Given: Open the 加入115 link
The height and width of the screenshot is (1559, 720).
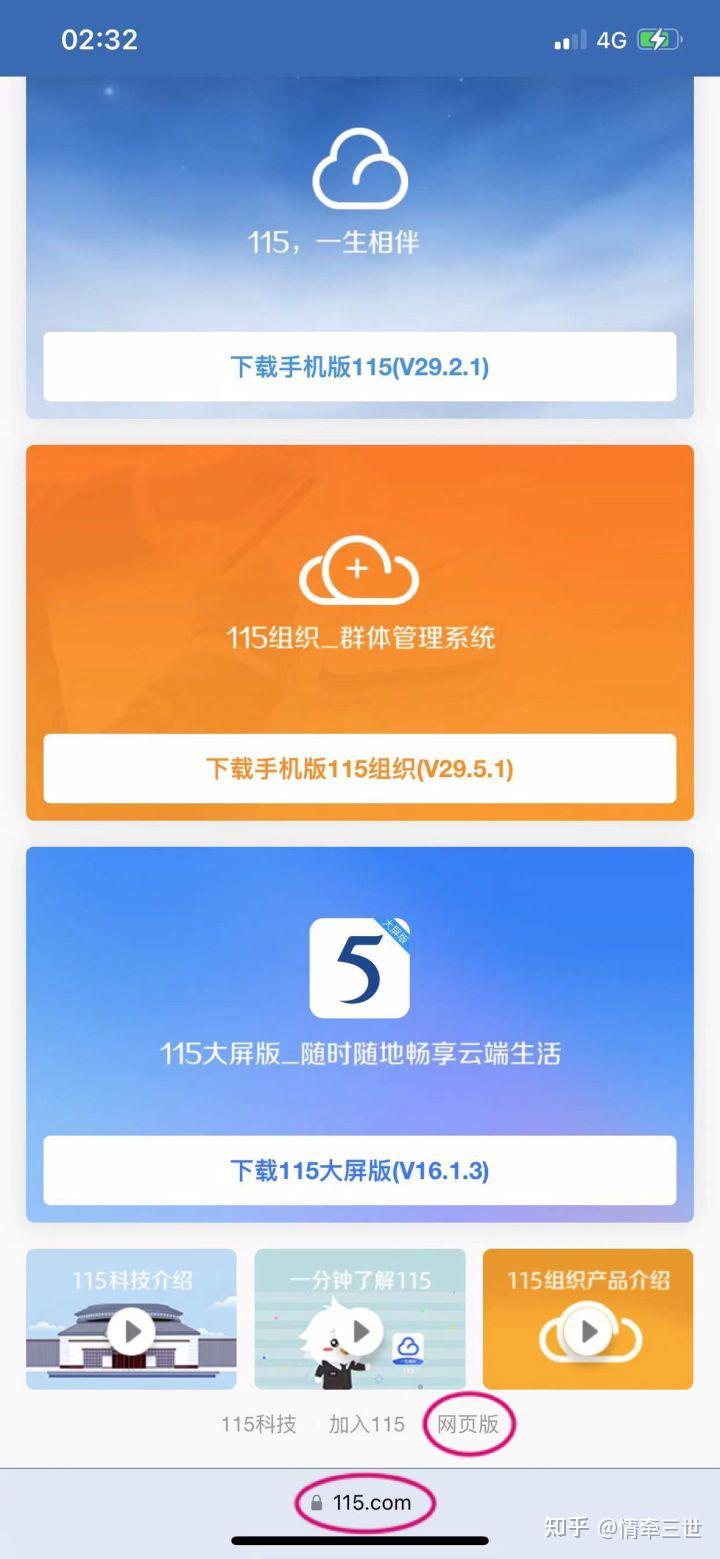Looking at the screenshot, I should 366,1424.
